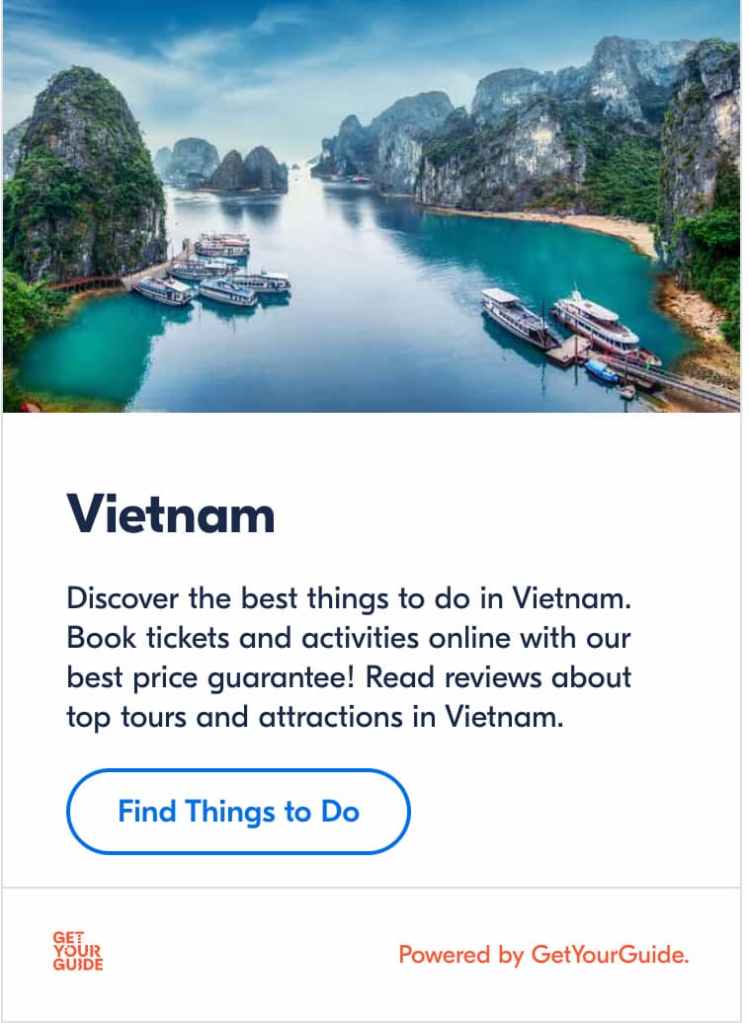Tap the Find Things to Do button
This screenshot has height=1023, width=749.
pos(238,811)
